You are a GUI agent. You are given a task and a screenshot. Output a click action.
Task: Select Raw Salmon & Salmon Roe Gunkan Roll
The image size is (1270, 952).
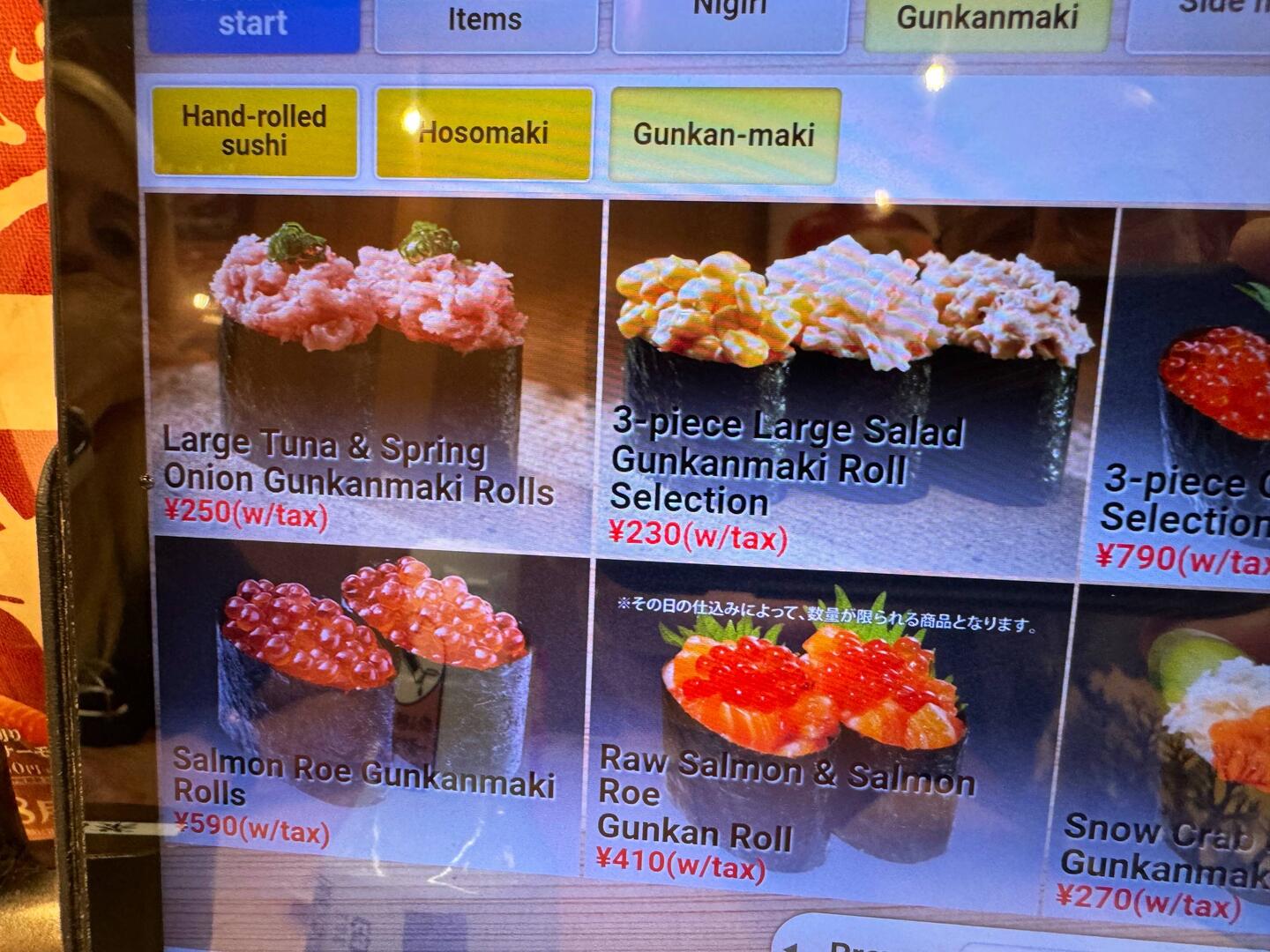coord(820,732)
